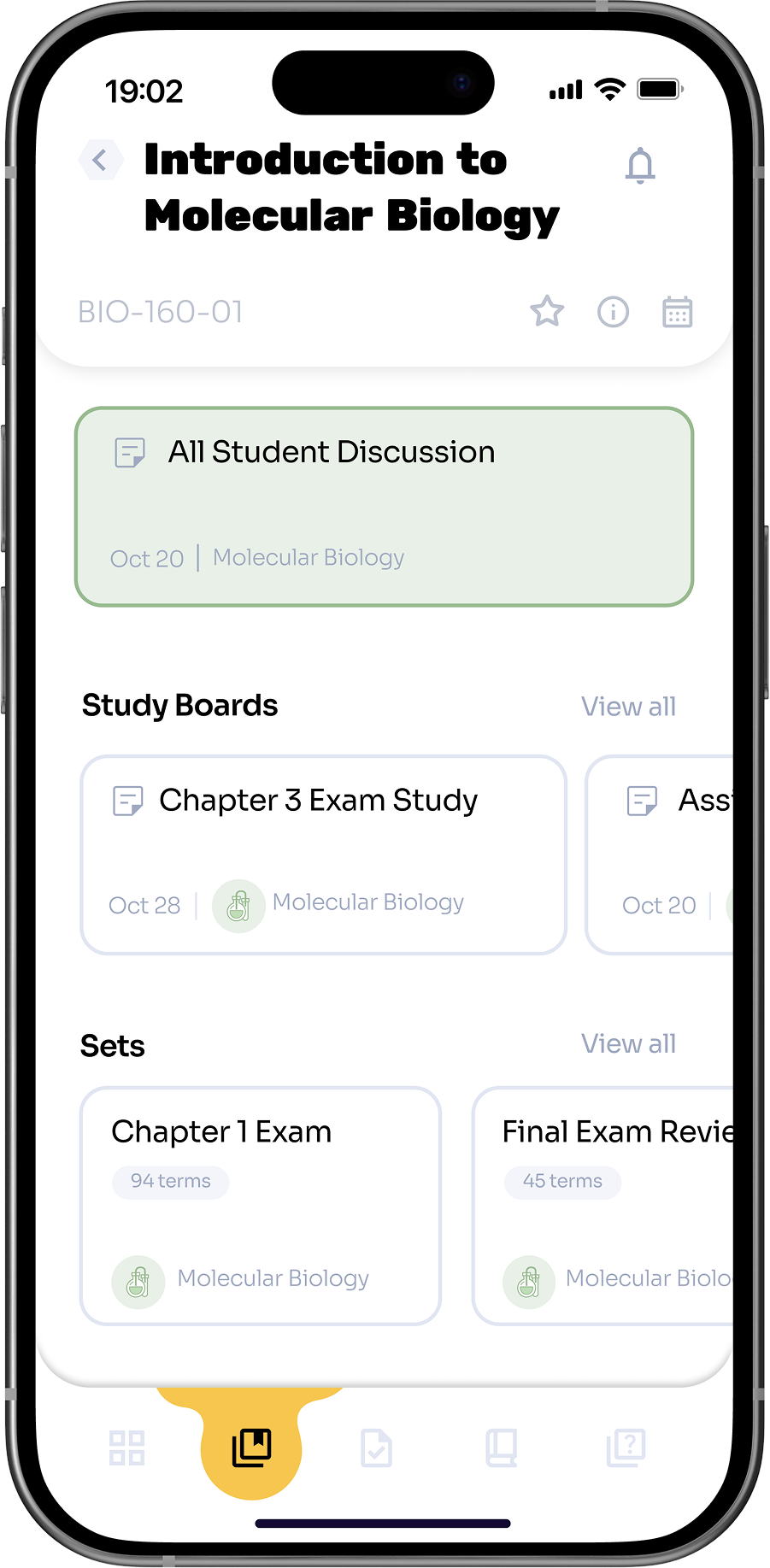This screenshot has width=770, height=1568.
Task: Open course info icon
Action: [x=613, y=312]
